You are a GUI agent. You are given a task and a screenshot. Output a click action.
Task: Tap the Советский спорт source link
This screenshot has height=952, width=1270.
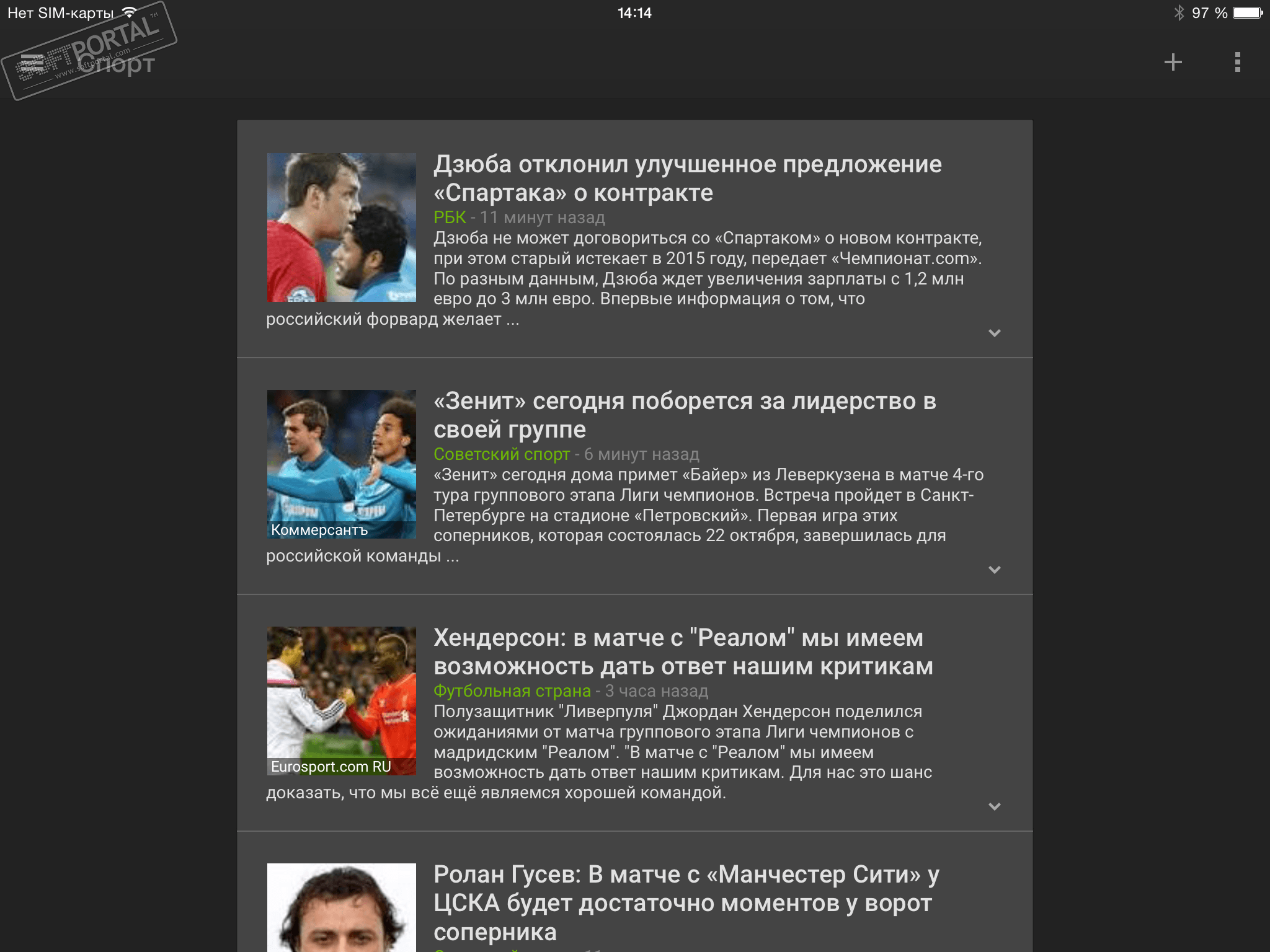pyautogui.click(x=501, y=454)
